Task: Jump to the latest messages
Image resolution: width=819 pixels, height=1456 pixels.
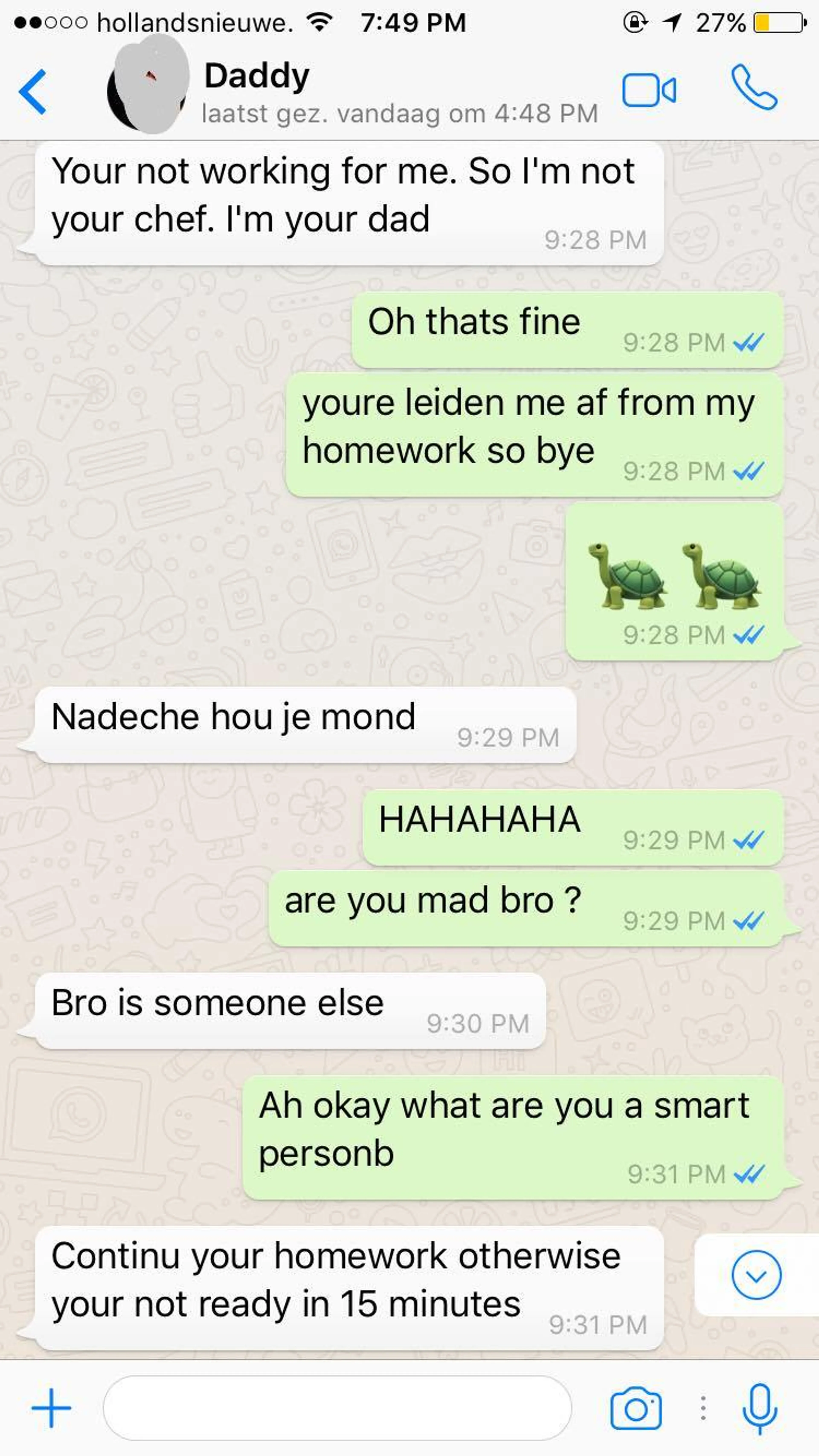Action: 756,1276
